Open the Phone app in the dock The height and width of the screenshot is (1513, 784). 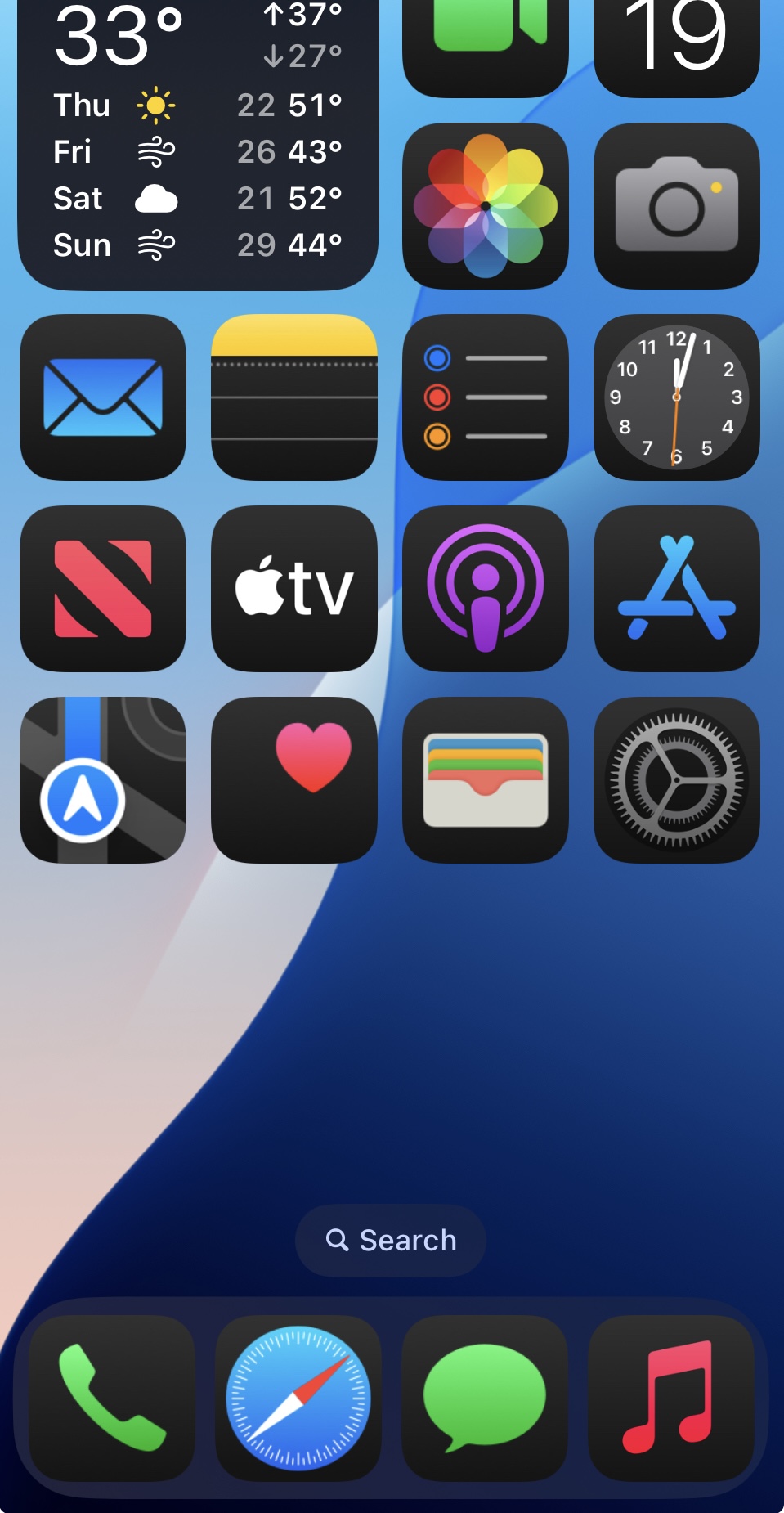(x=112, y=1399)
